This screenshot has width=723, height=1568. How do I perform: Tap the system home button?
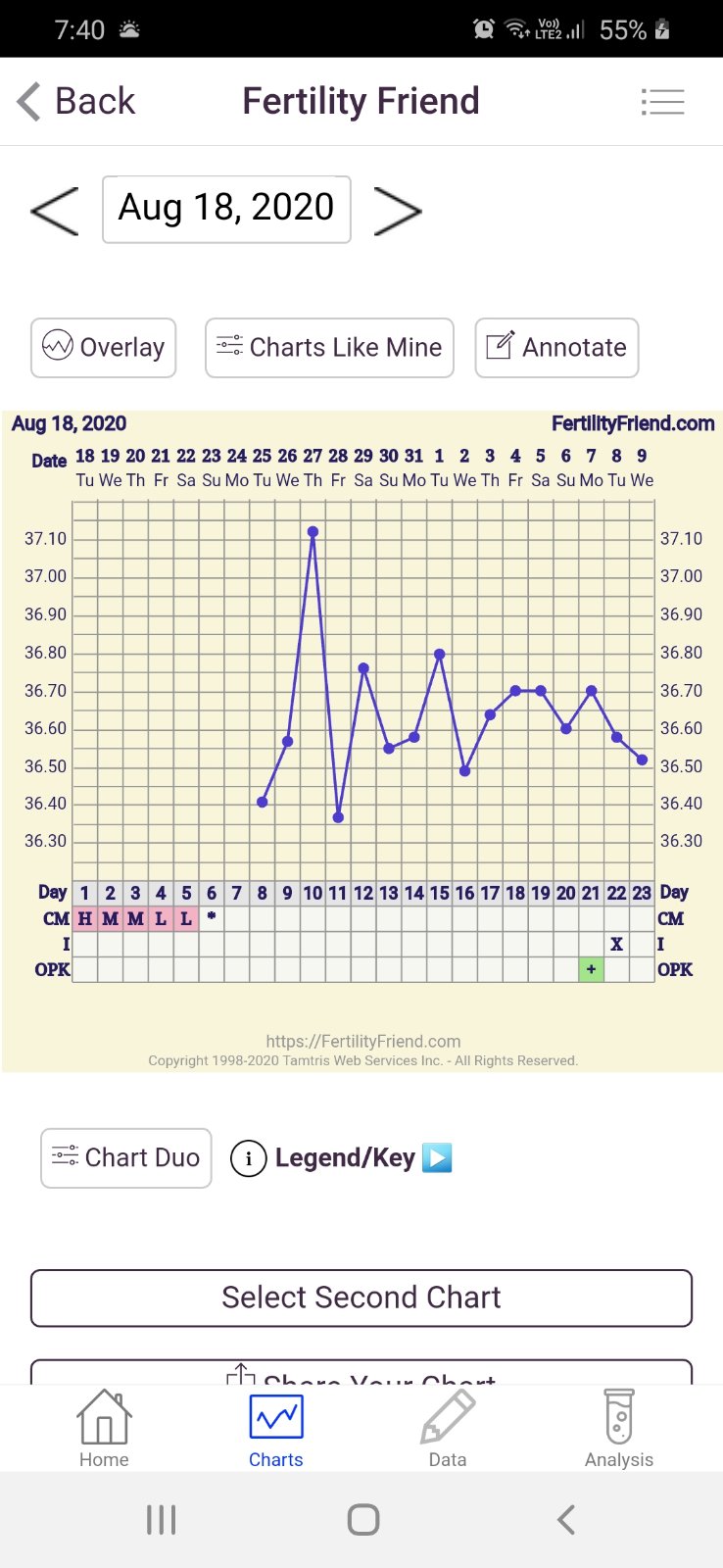(x=362, y=1520)
